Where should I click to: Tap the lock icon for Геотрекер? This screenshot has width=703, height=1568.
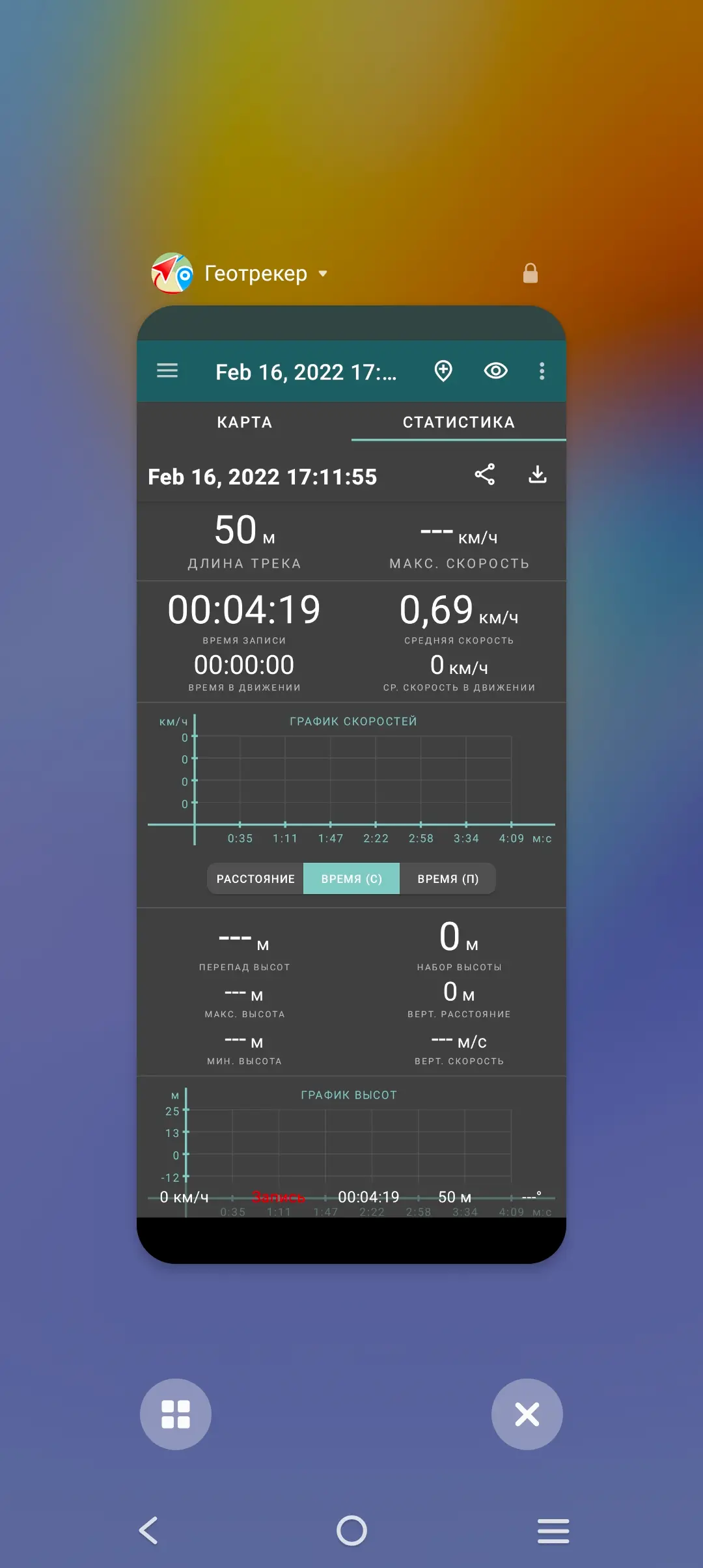(531, 273)
